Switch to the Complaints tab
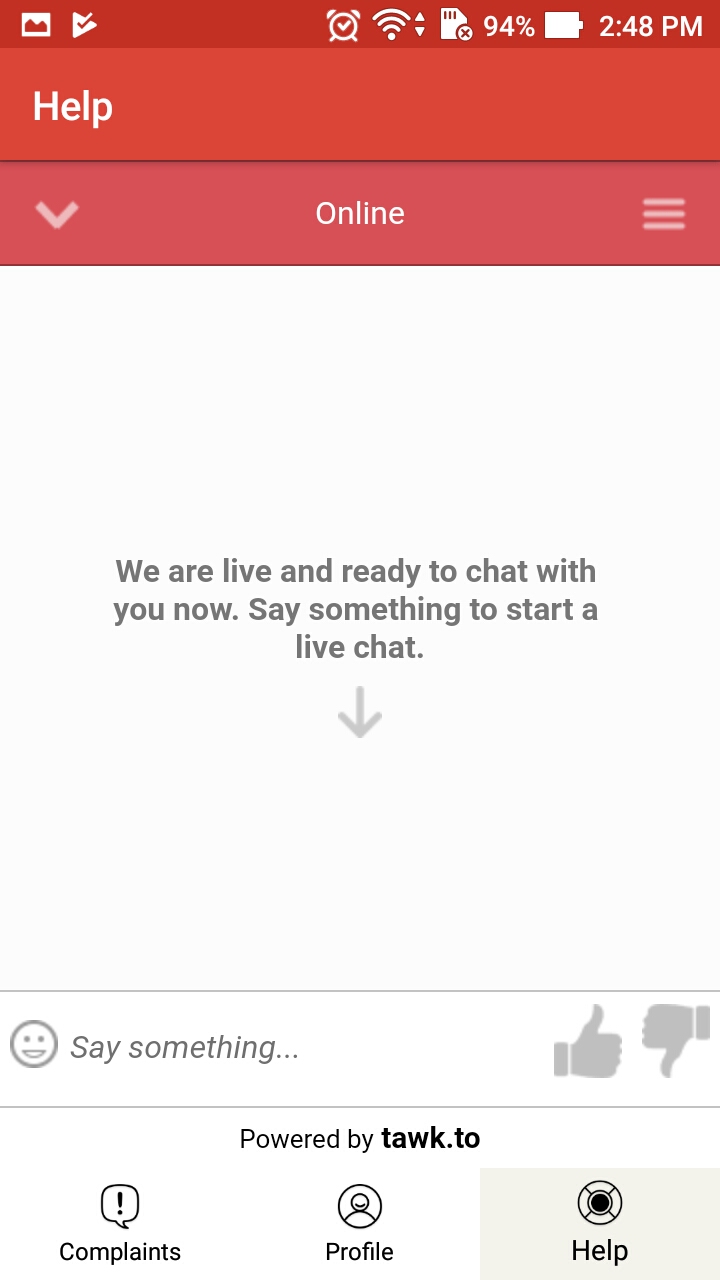Viewport: 720px width, 1280px height. pyautogui.click(x=120, y=1224)
